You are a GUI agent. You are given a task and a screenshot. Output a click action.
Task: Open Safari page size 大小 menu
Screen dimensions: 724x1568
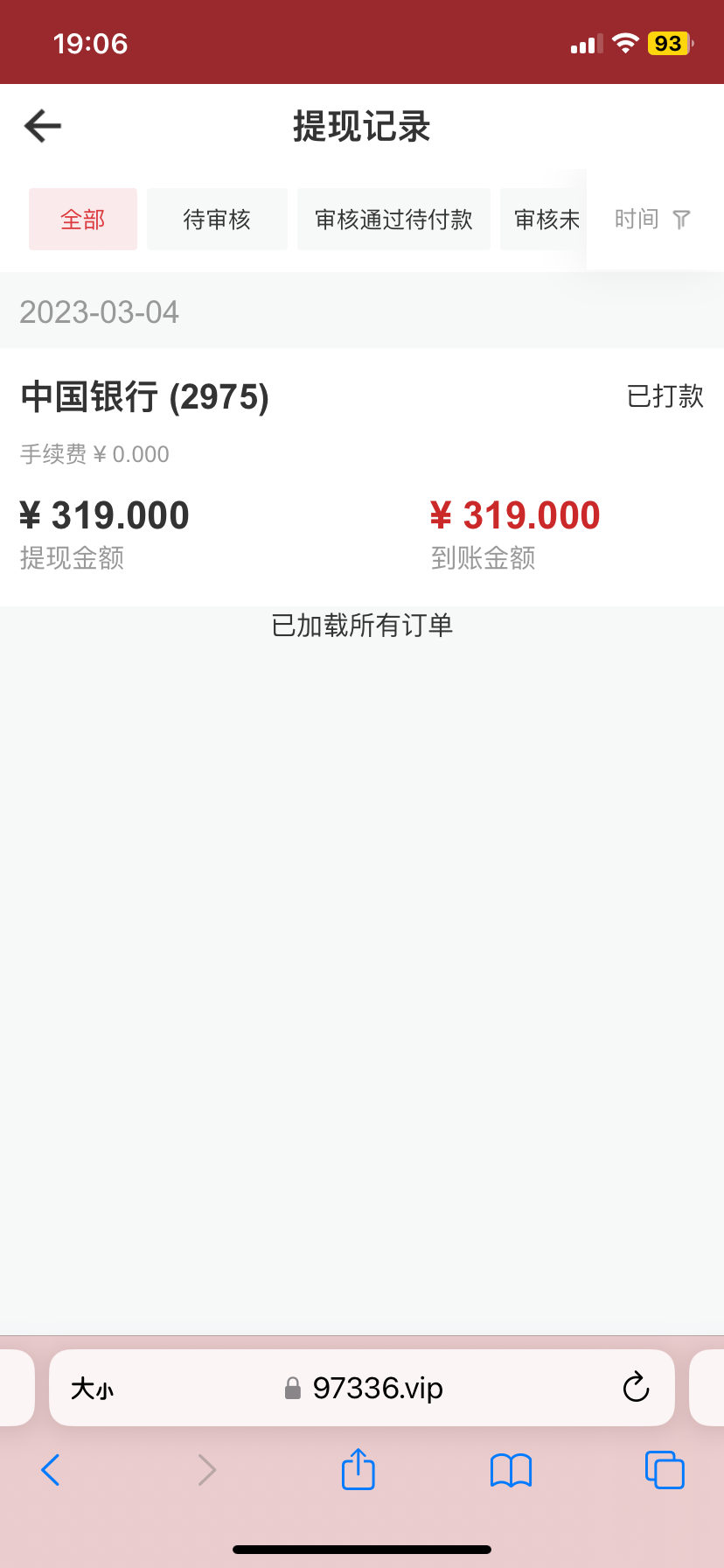pos(92,1389)
